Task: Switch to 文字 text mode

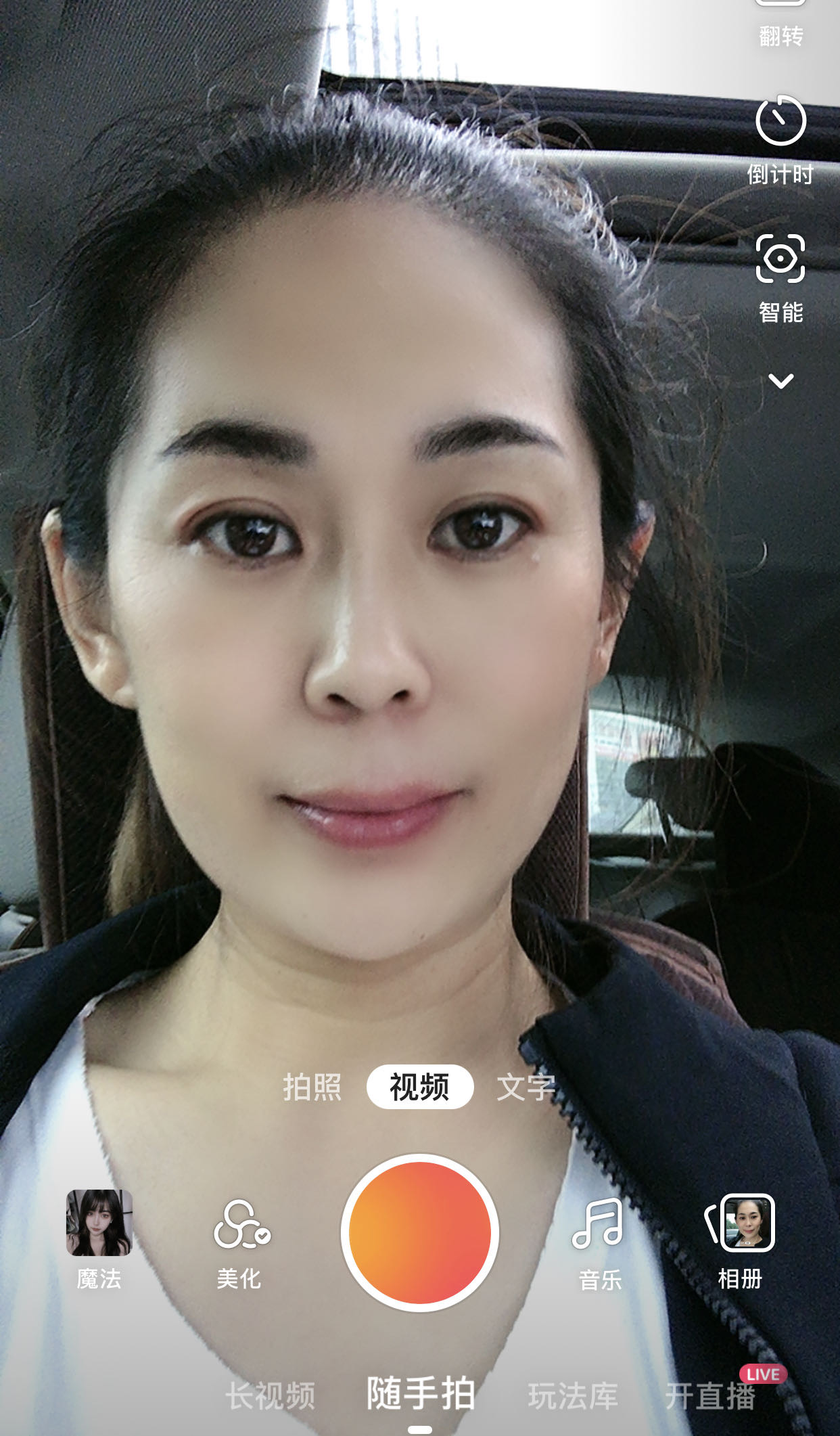Action: coord(525,1087)
